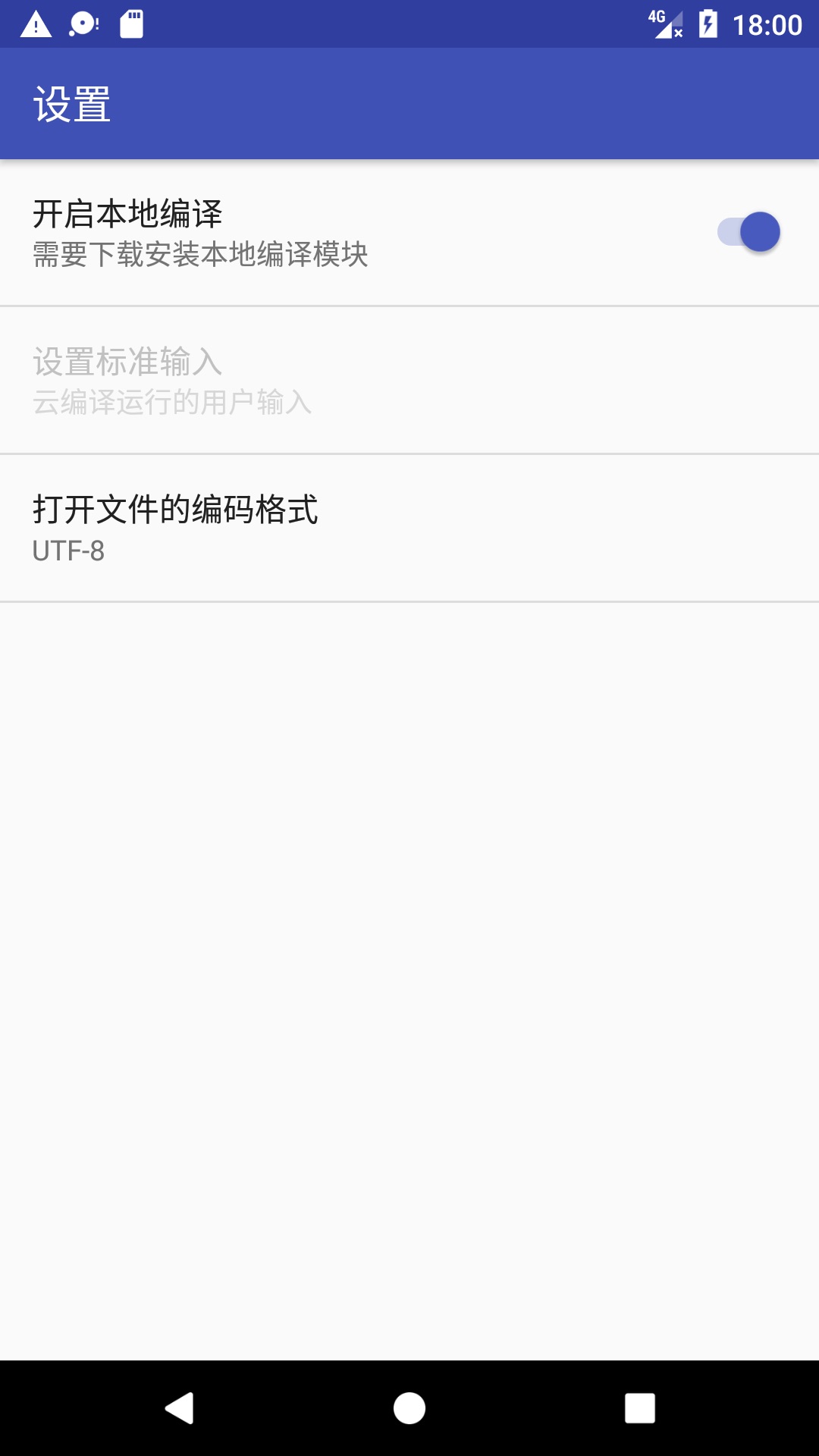Tap the 开启本地编译 setting row
819x1456 pixels.
pos(303,232)
